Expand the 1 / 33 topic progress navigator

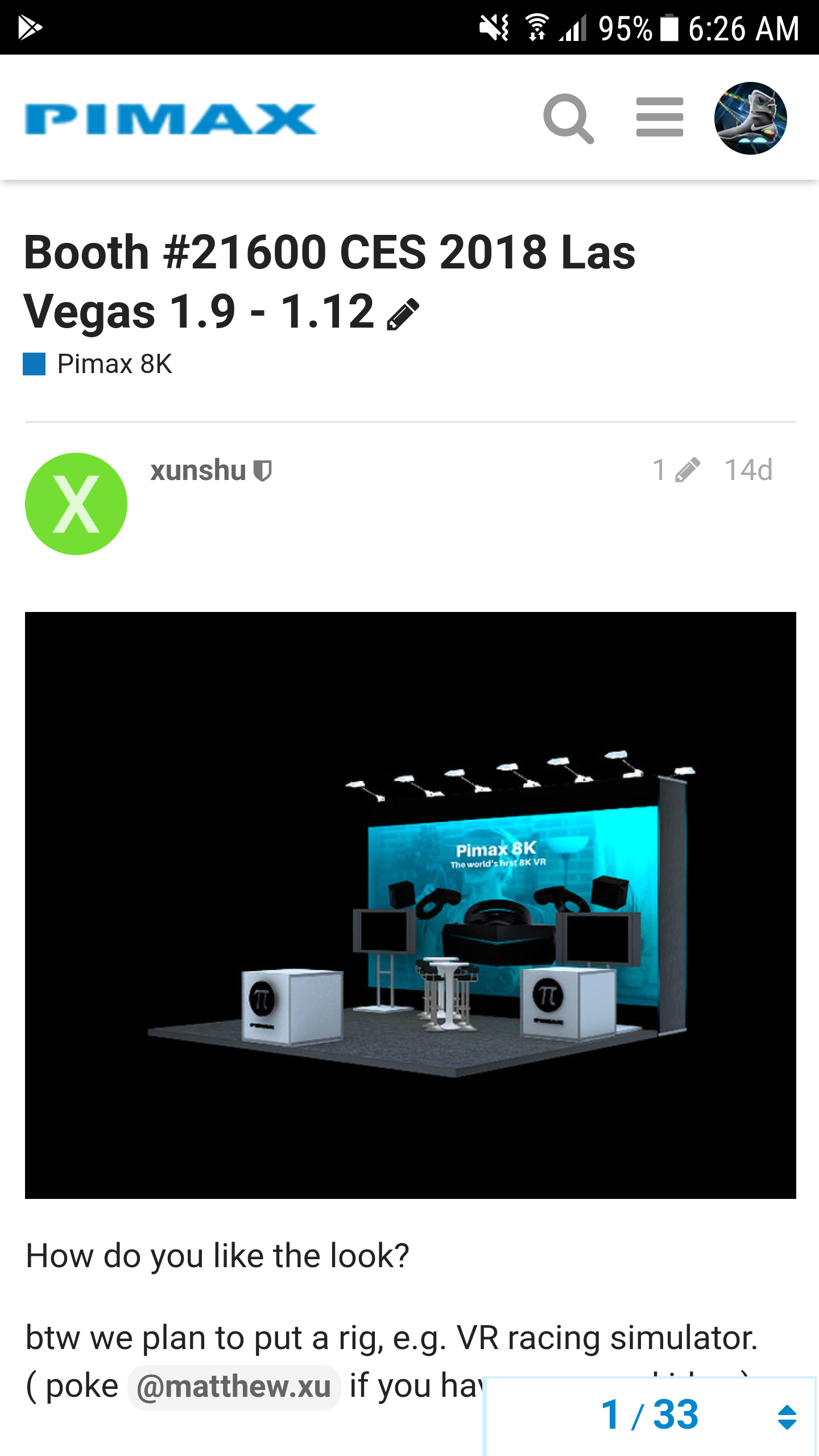(650, 1415)
